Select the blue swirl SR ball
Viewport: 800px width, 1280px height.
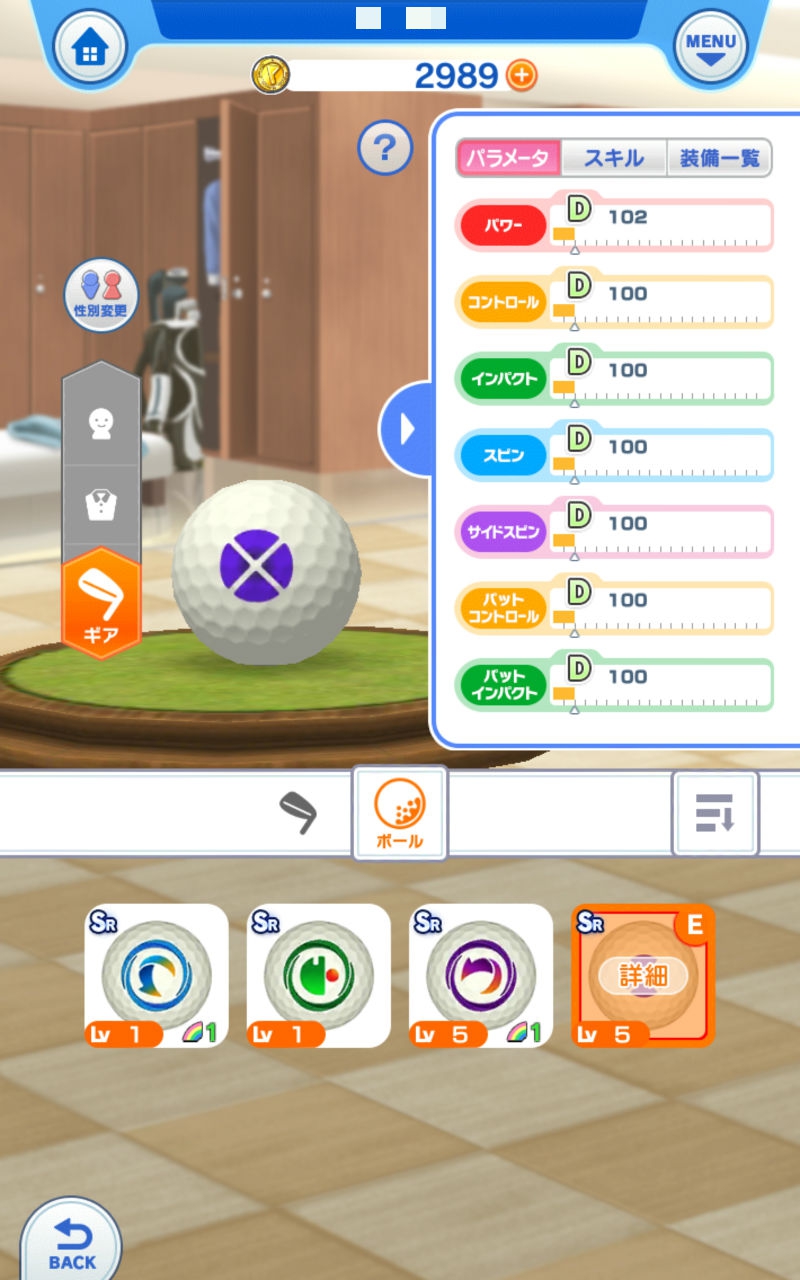click(156, 976)
